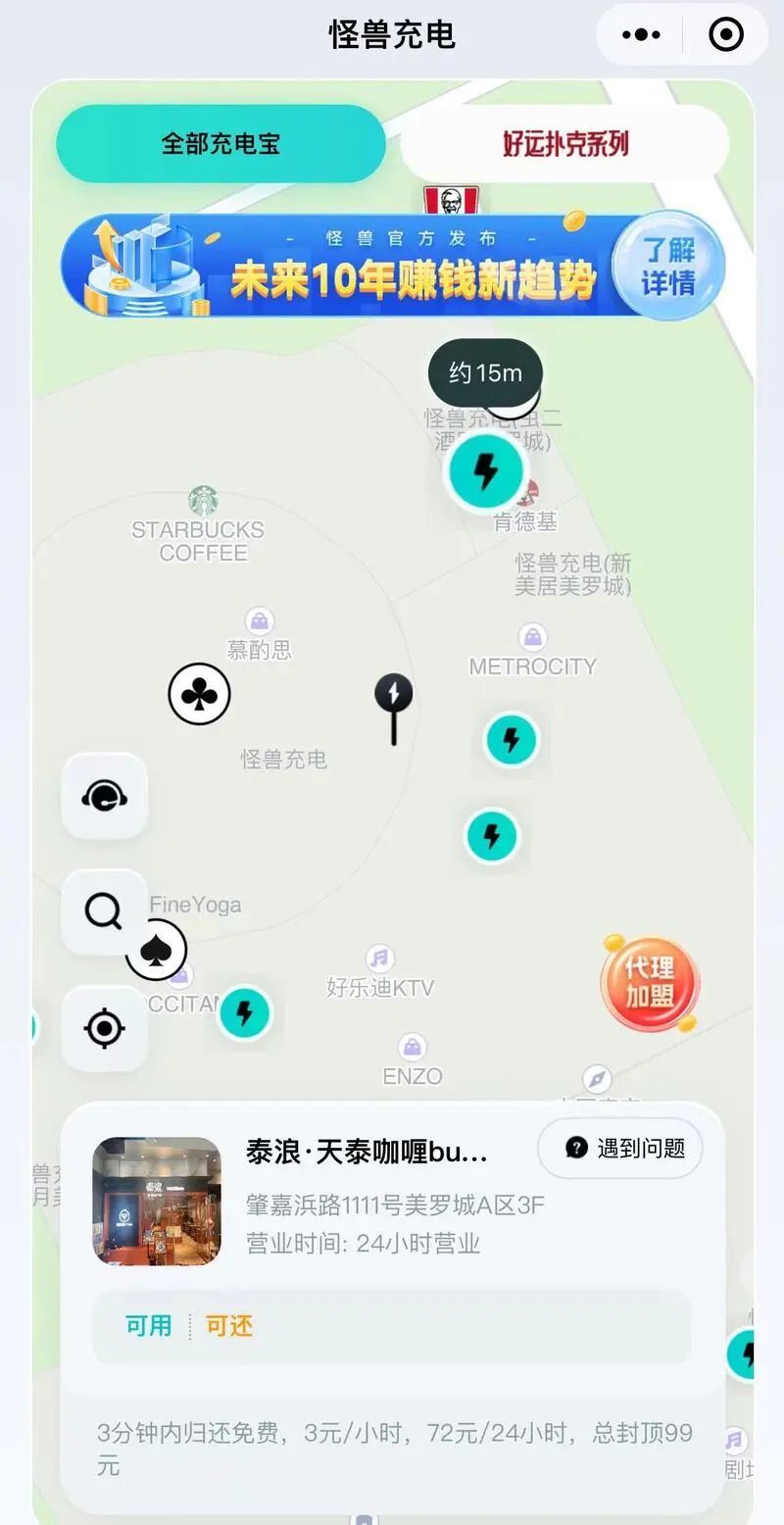Screen dimensions: 784x1525
Task: Switch to the 全部充电宝 tab
Action: (x=220, y=144)
